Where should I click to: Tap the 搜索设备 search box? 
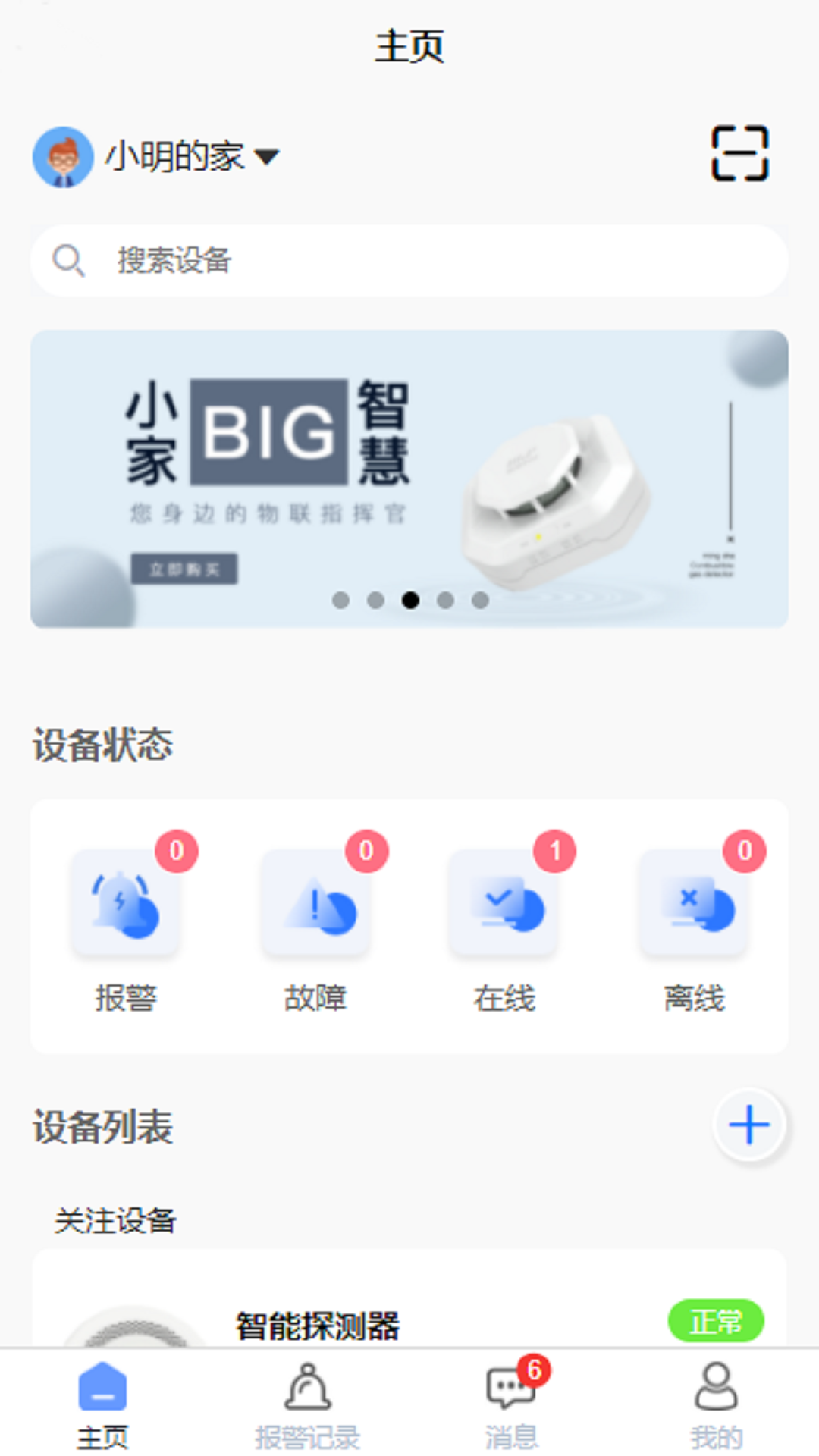pyautogui.click(x=409, y=260)
